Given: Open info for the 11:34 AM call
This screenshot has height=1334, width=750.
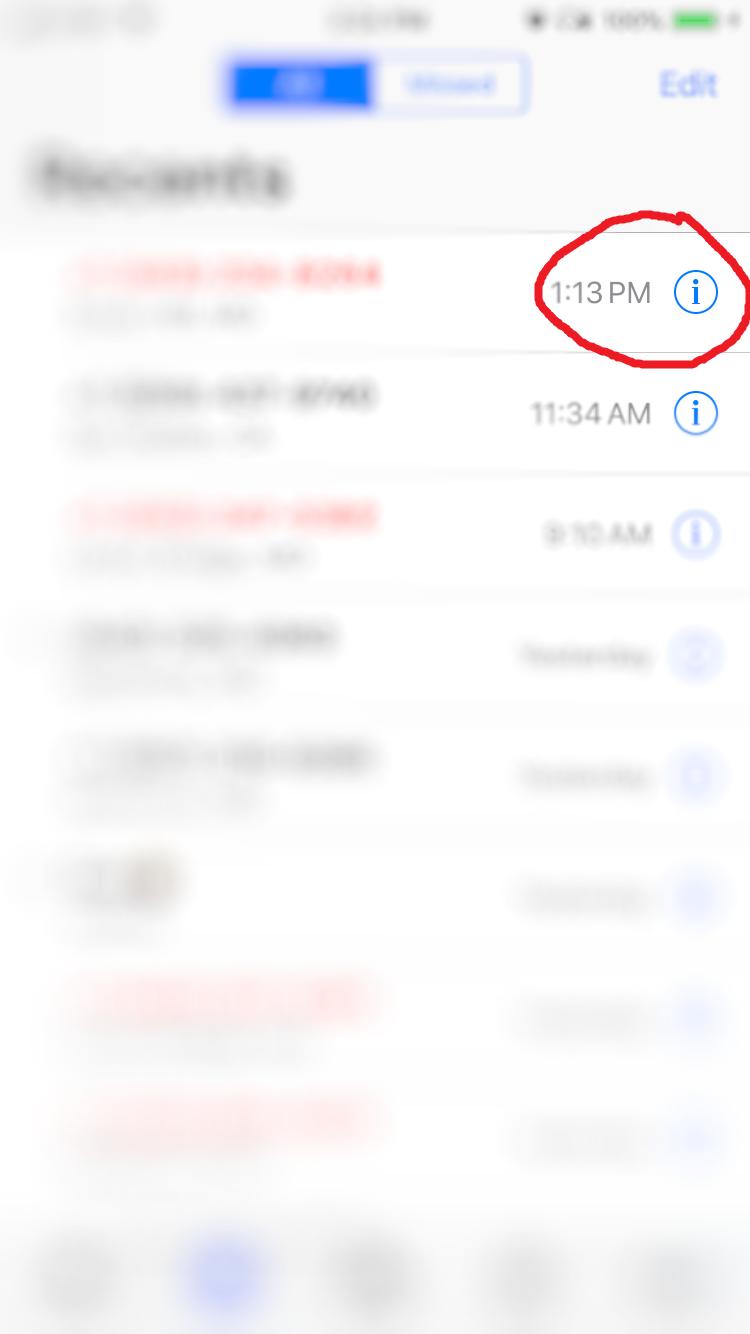Looking at the screenshot, I should click(x=696, y=413).
